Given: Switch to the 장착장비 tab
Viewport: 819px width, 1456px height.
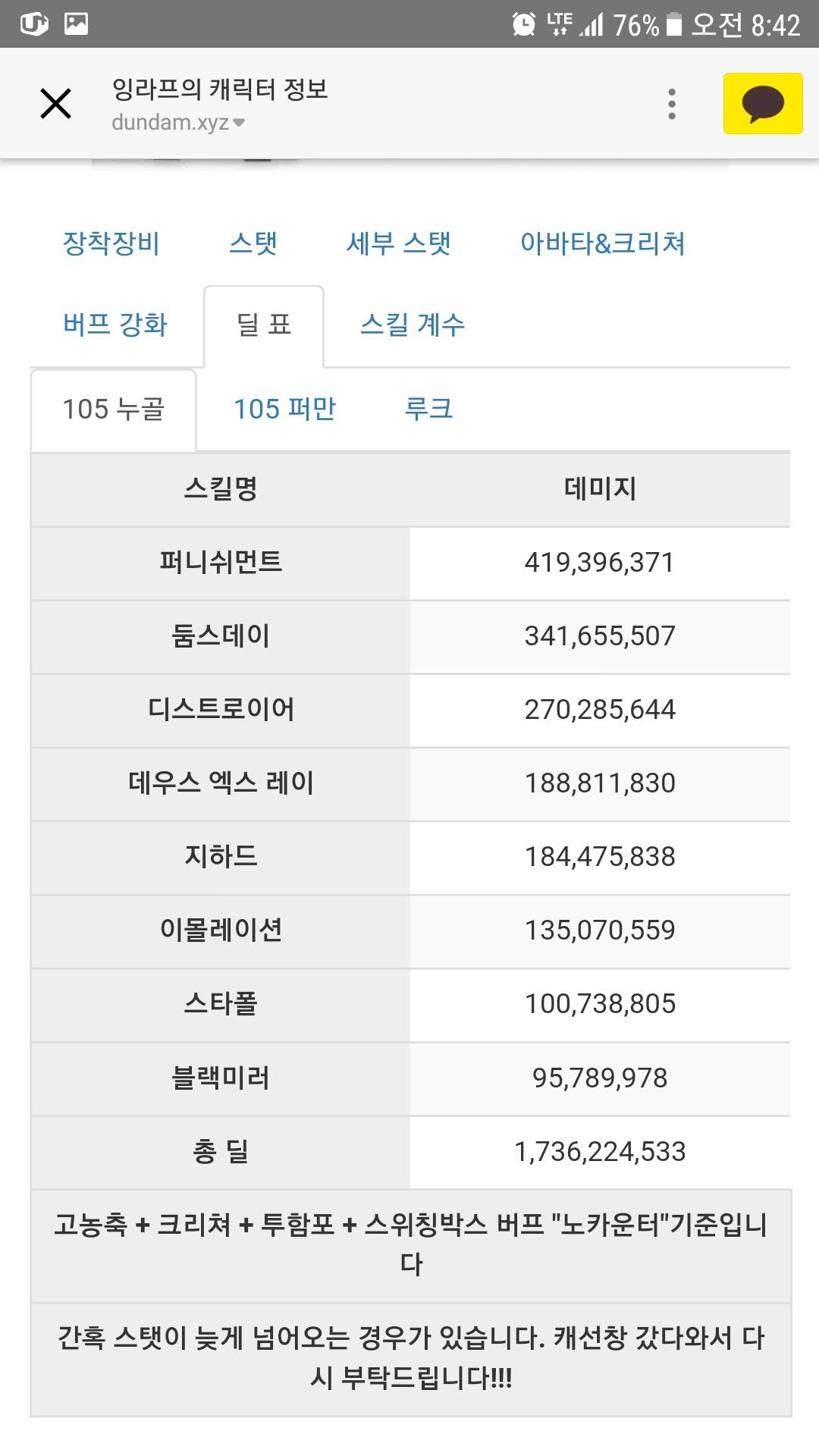Looking at the screenshot, I should coord(111,243).
